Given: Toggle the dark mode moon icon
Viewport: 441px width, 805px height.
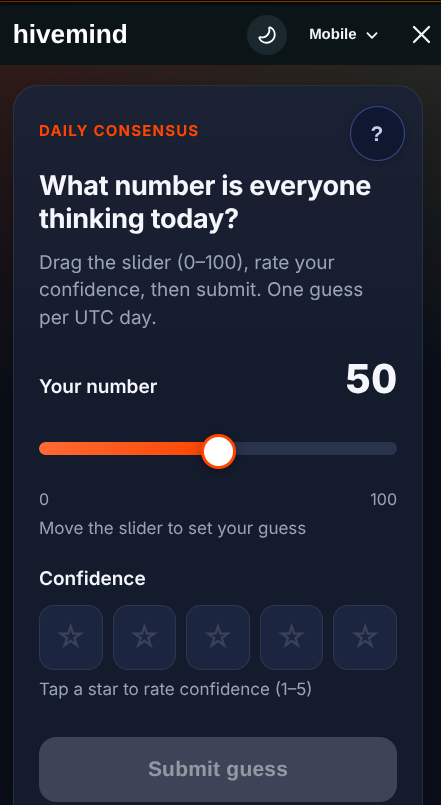Looking at the screenshot, I should [x=267, y=35].
